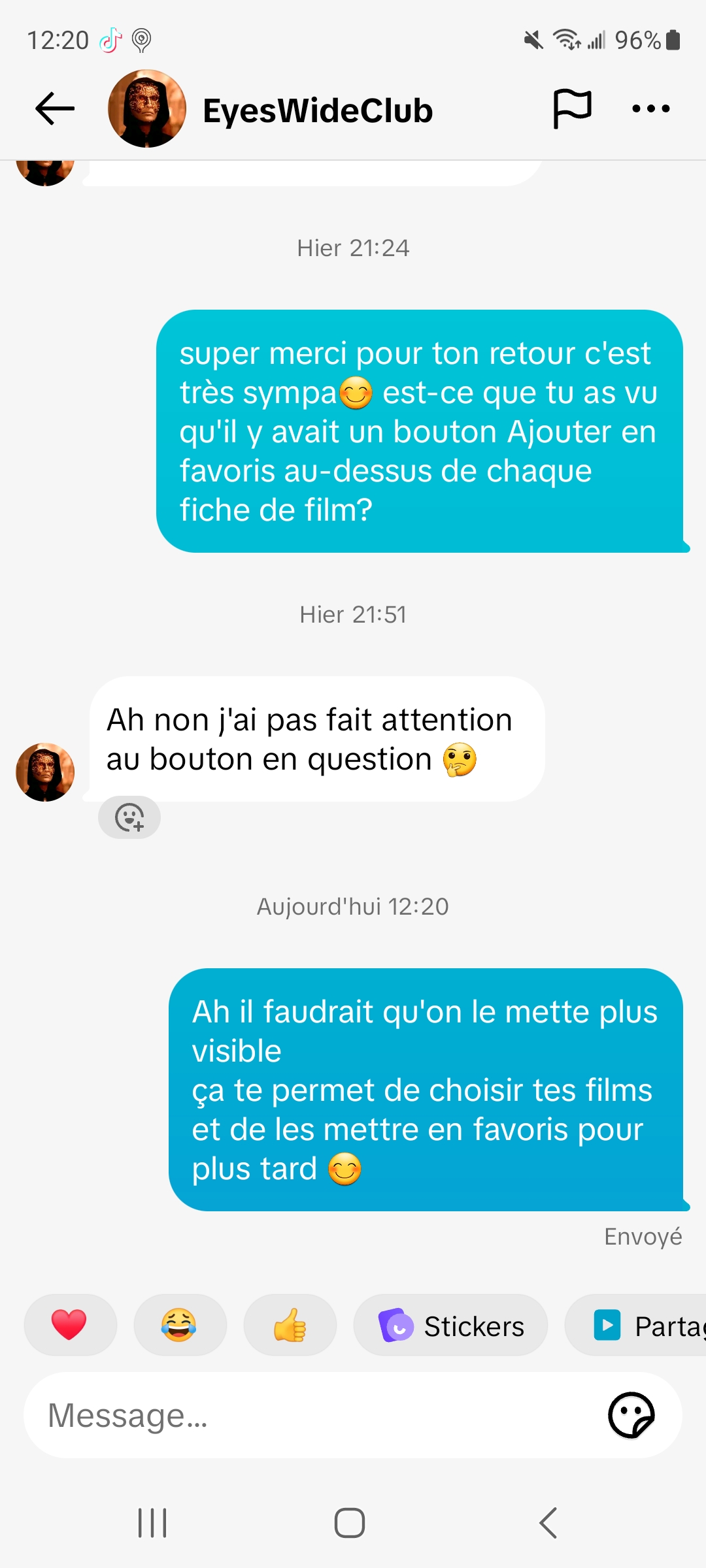Go back from the EyesWideClub chat
The height and width of the screenshot is (1568, 706).
(55, 108)
